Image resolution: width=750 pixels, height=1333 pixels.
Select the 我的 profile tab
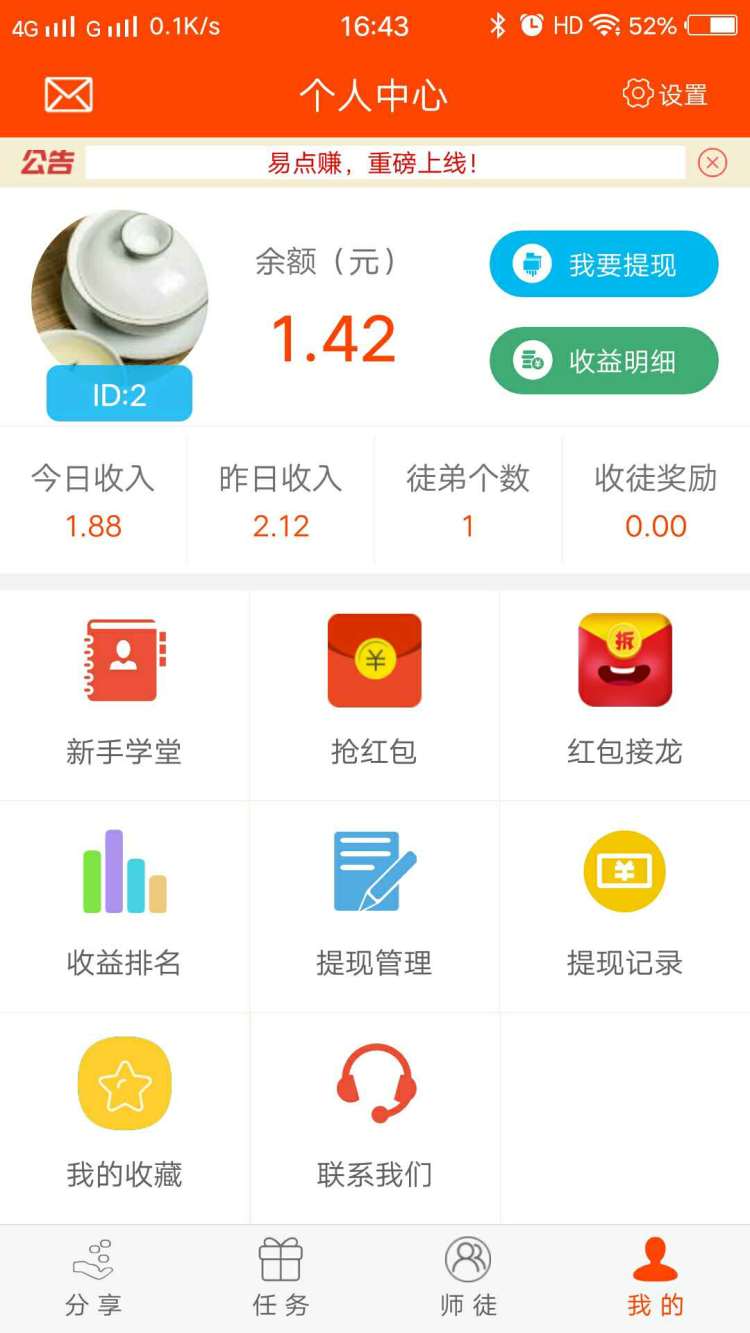656,1279
